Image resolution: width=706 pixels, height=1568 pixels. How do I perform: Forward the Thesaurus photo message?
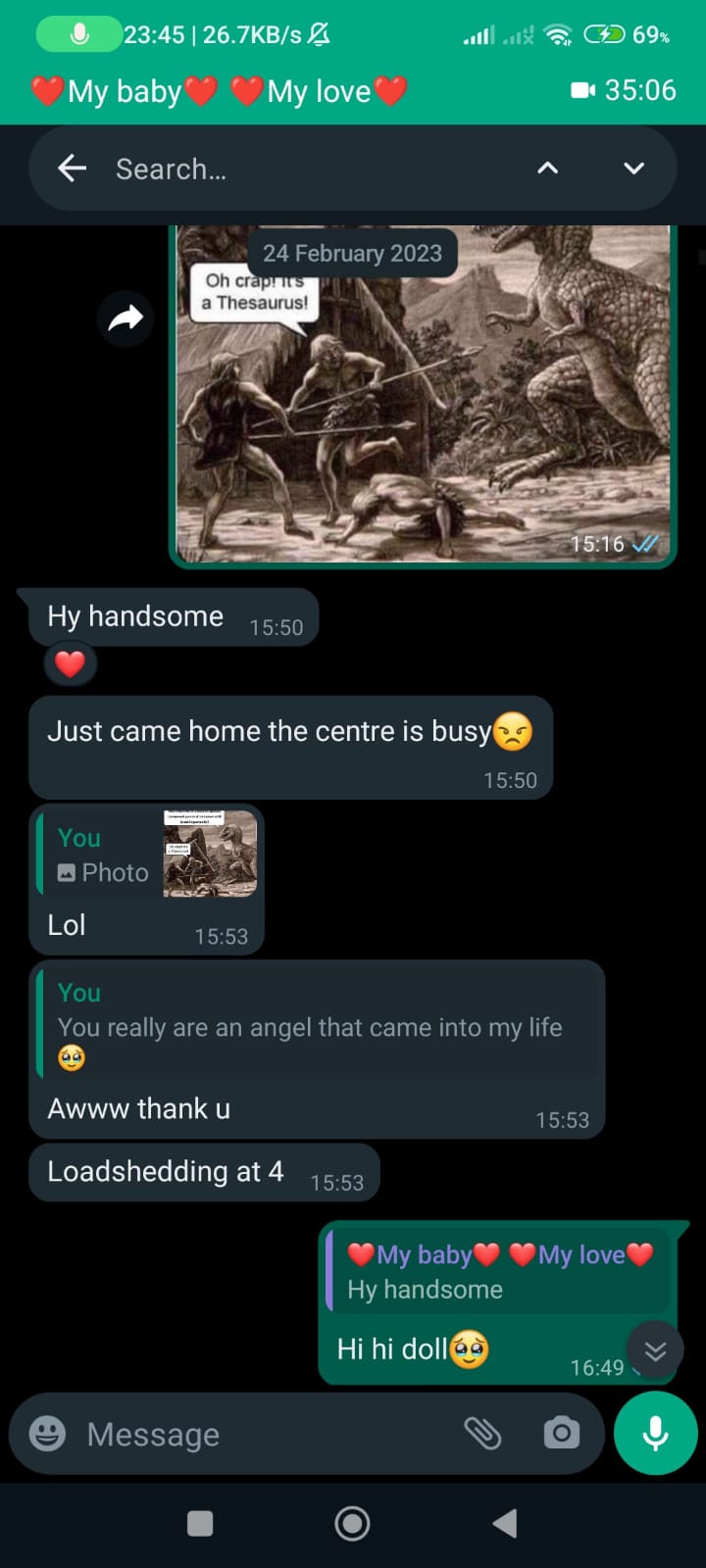126,318
